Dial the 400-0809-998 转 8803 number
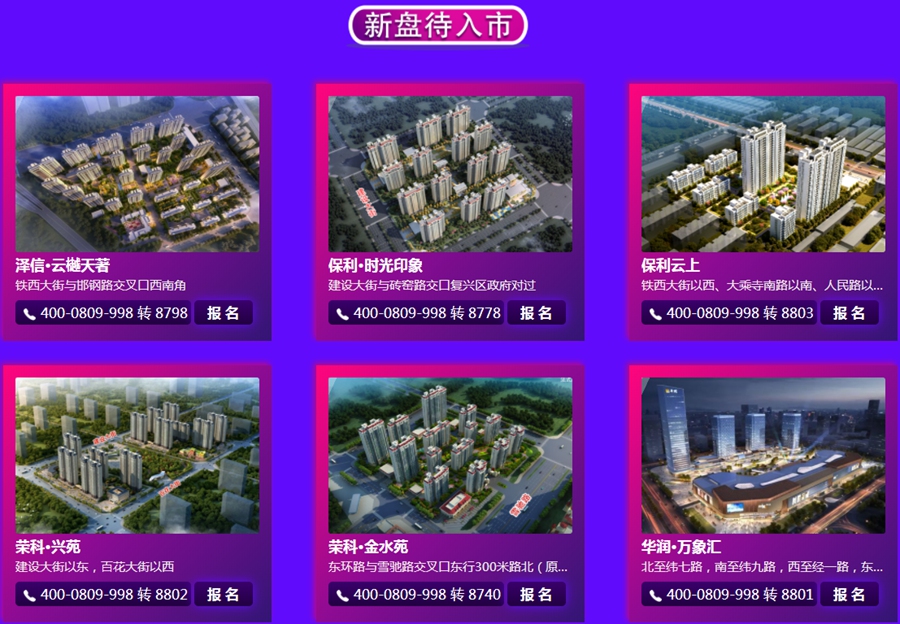Screen dimensions: 900x624 pos(729,313)
